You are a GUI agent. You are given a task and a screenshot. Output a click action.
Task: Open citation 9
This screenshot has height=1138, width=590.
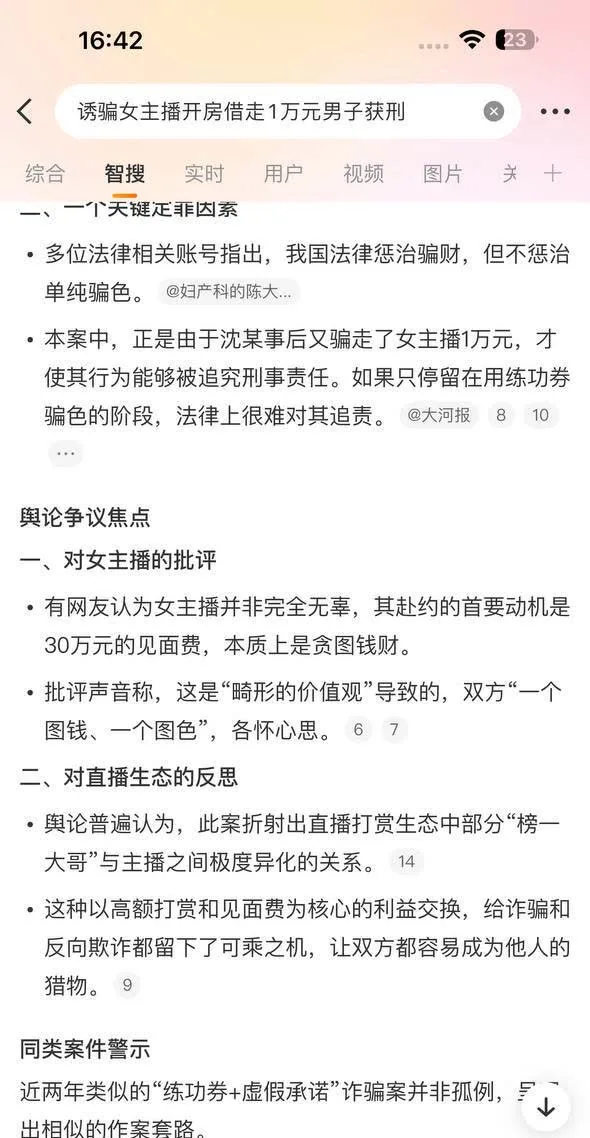(x=127, y=985)
